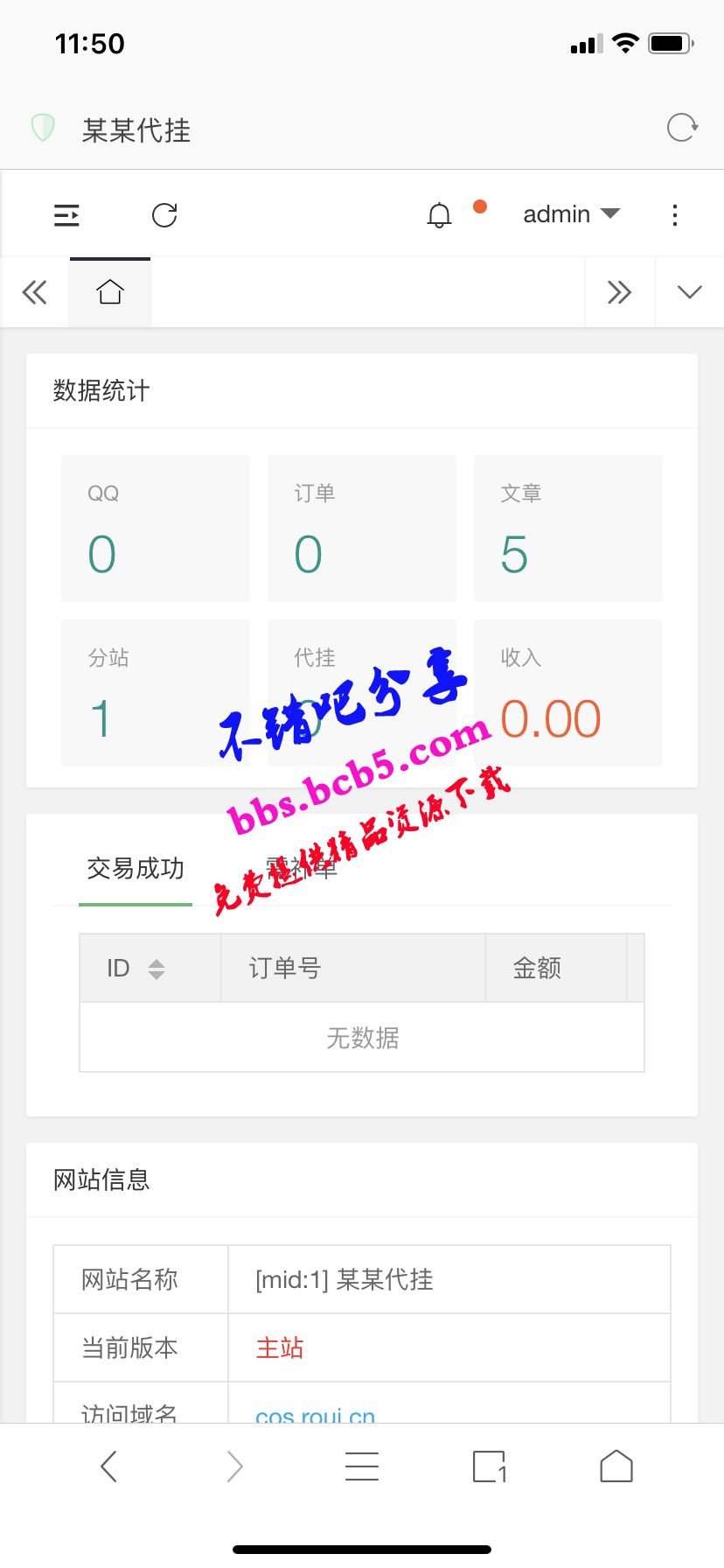Select the 交易成功 tab
The height and width of the screenshot is (1568, 724).
click(x=136, y=869)
